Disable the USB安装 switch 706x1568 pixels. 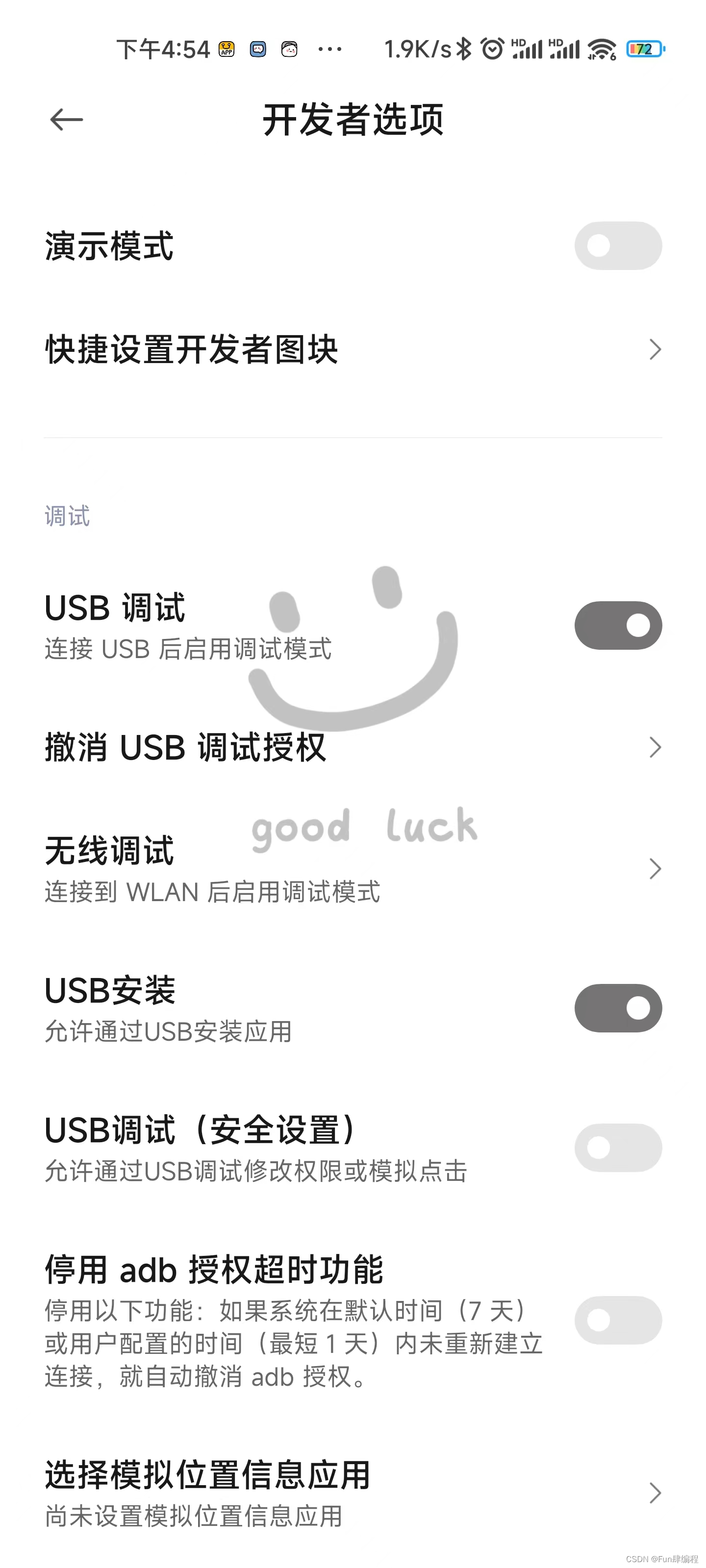tap(618, 1008)
